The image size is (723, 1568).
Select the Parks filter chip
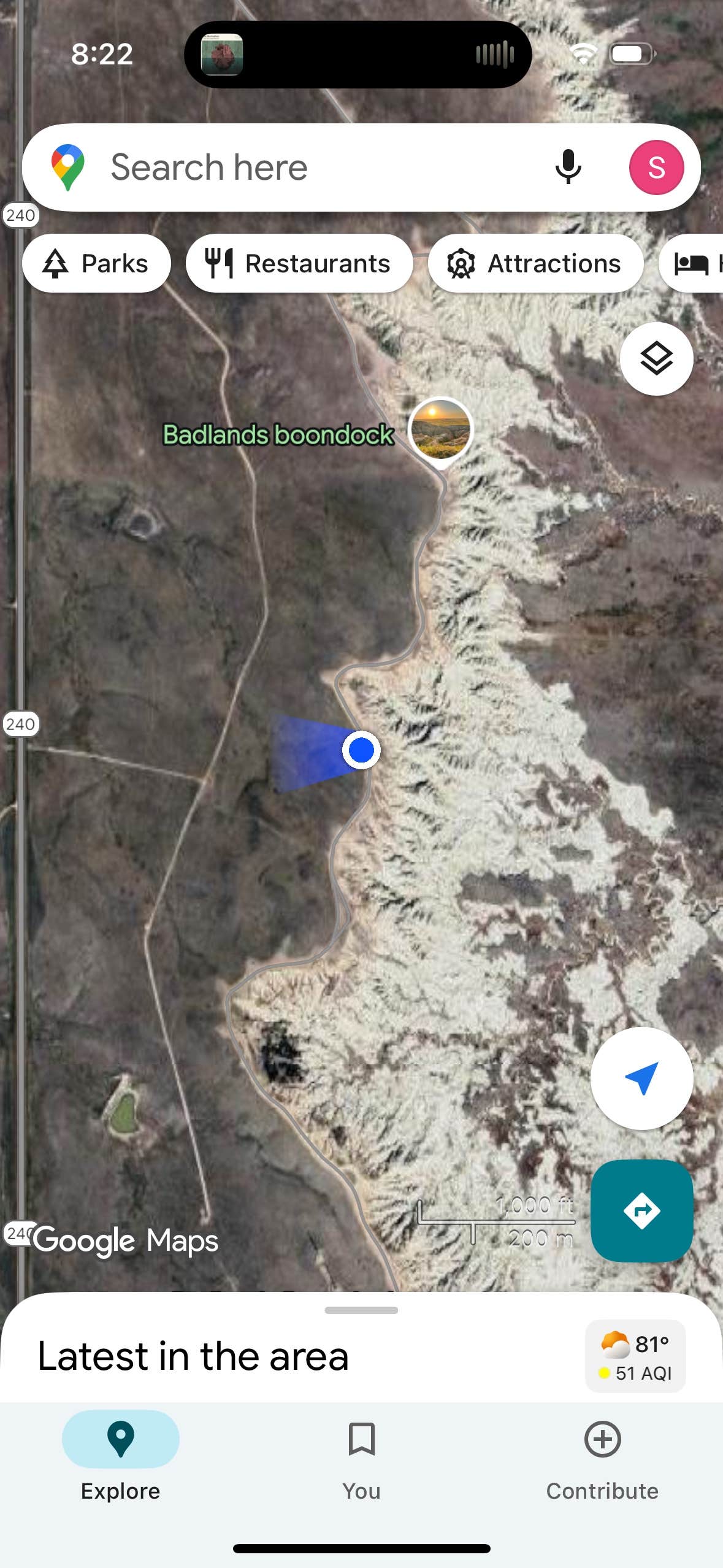click(96, 264)
